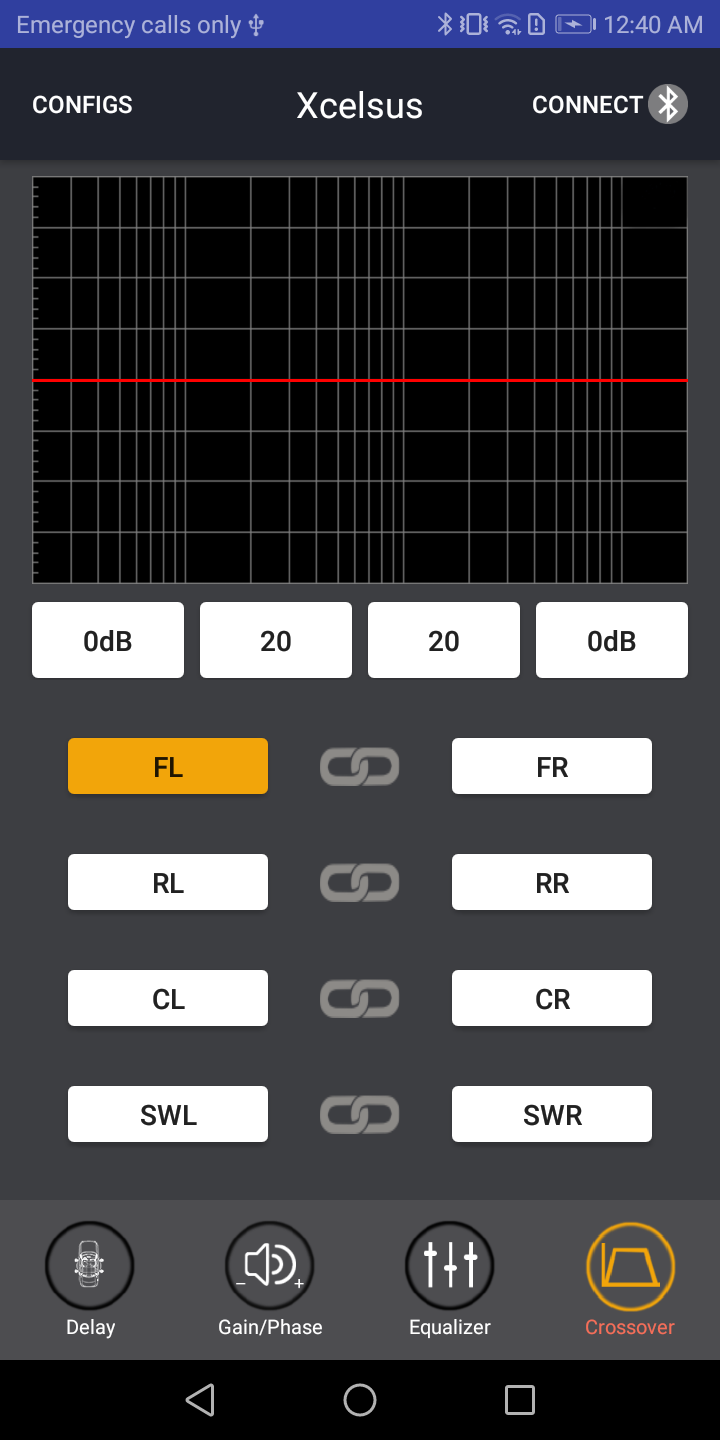Select the FR channel
The height and width of the screenshot is (1440, 720).
point(552,767)
